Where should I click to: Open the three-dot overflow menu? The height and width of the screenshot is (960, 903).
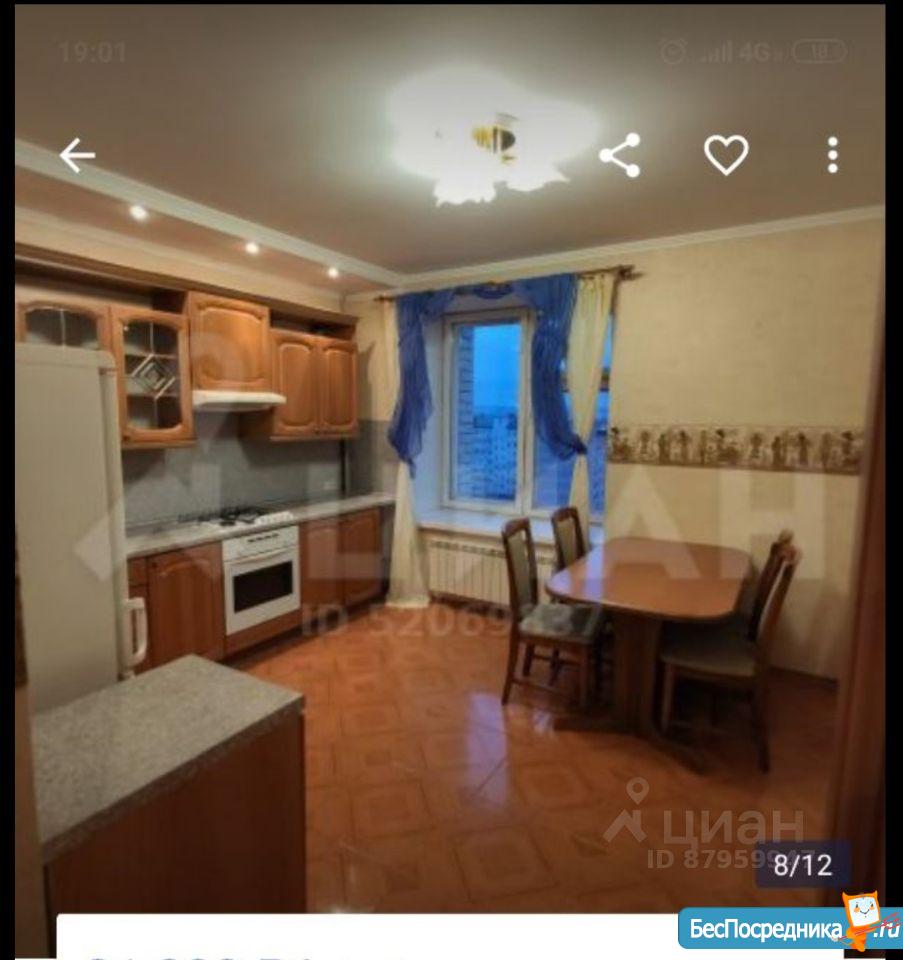click(832, 155)
